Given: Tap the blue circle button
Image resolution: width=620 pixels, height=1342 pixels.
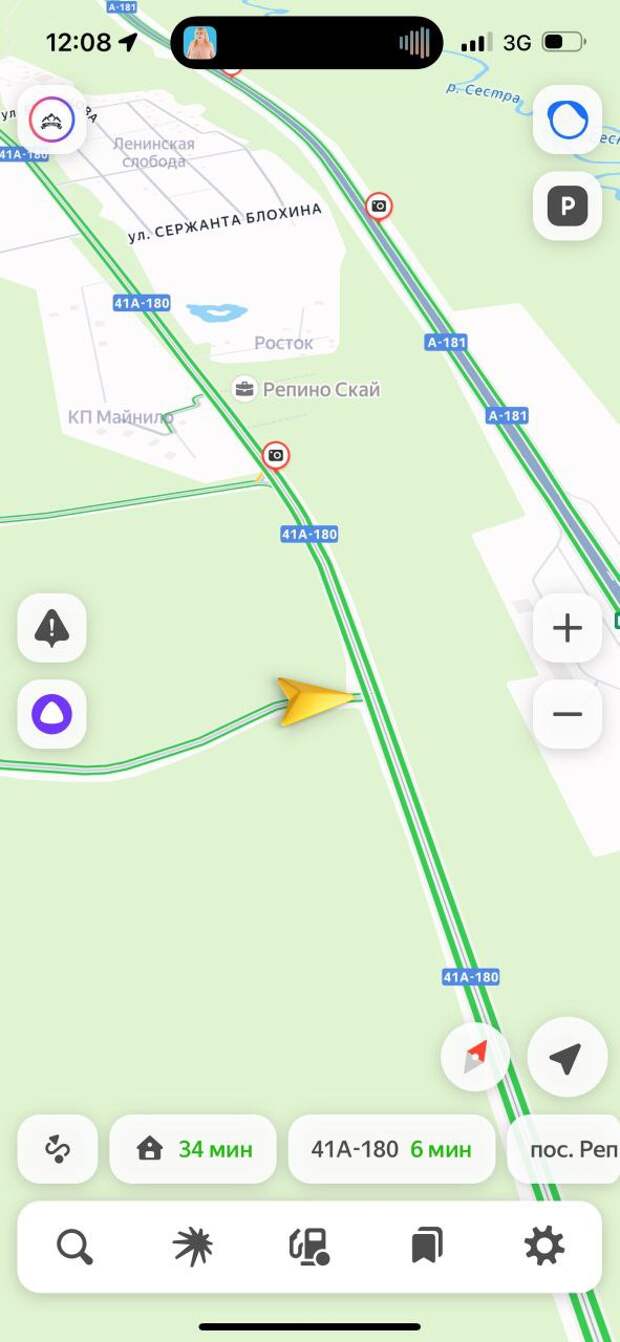Looking at the screenshot, I should pyautogui.click(x=567, y=121).
